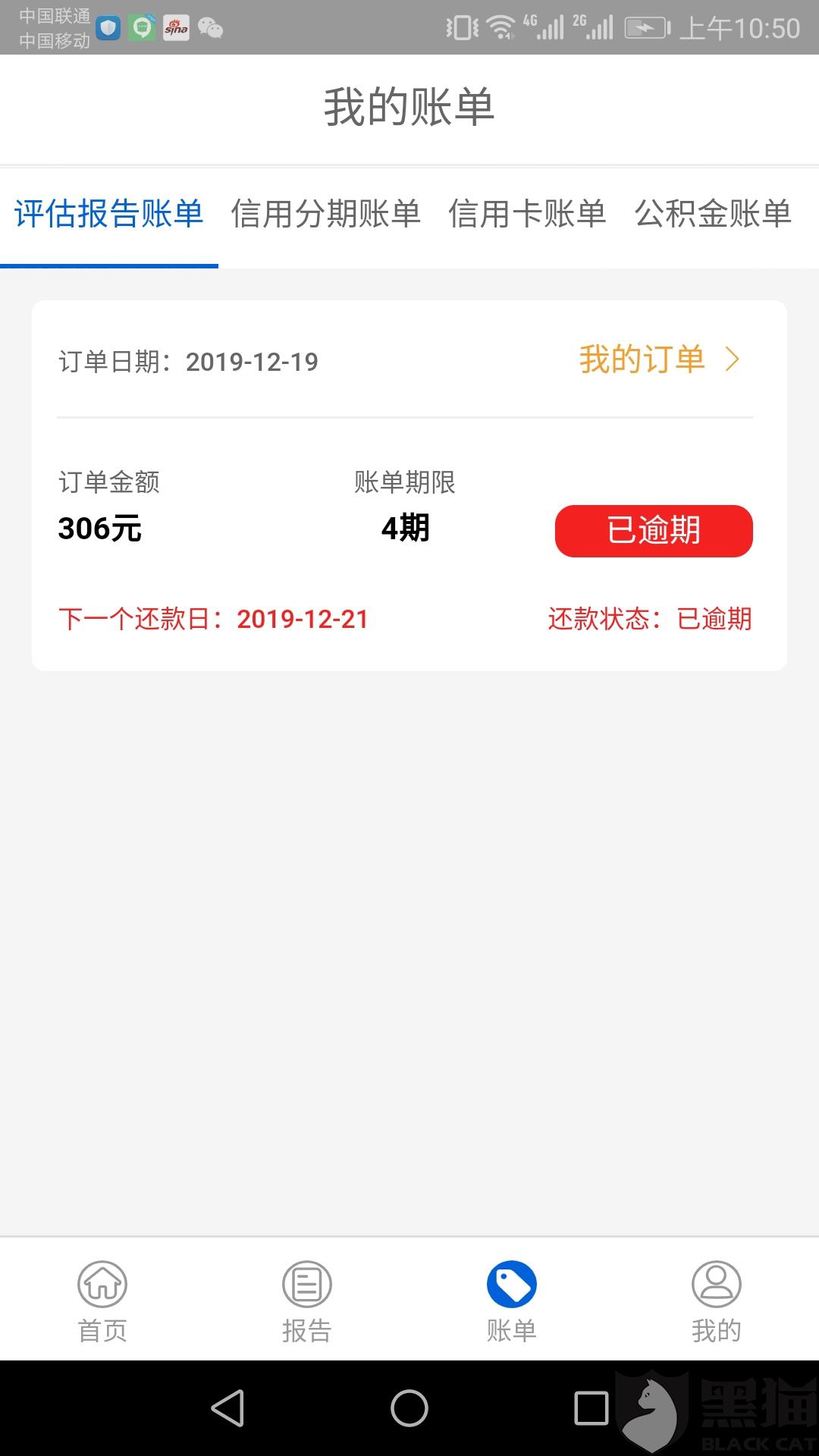Select the 评估报告账单 tab
The image size is (819, 1456).
109,214
